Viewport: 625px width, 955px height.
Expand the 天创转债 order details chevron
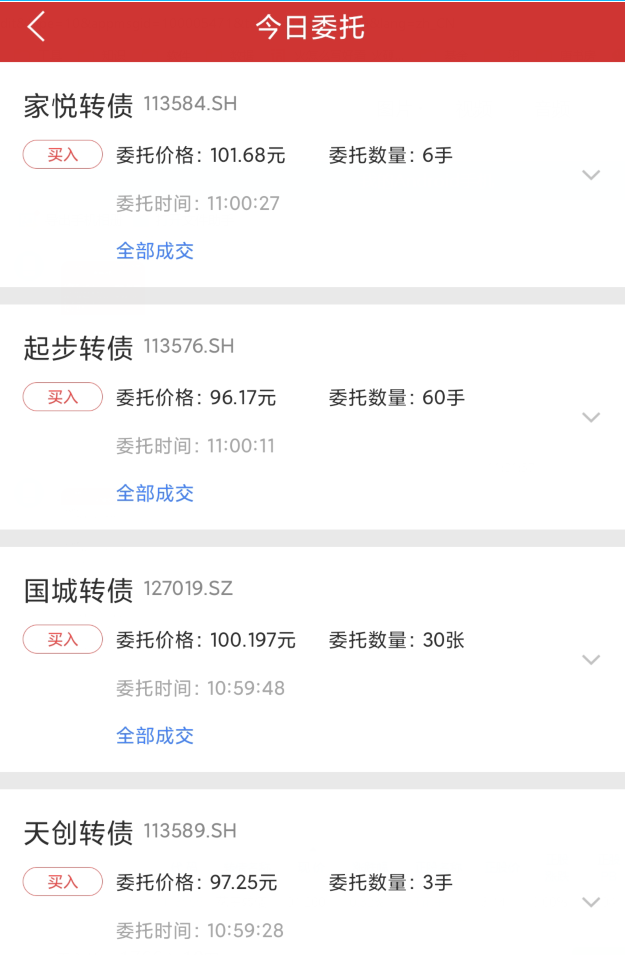pos(591,903)
